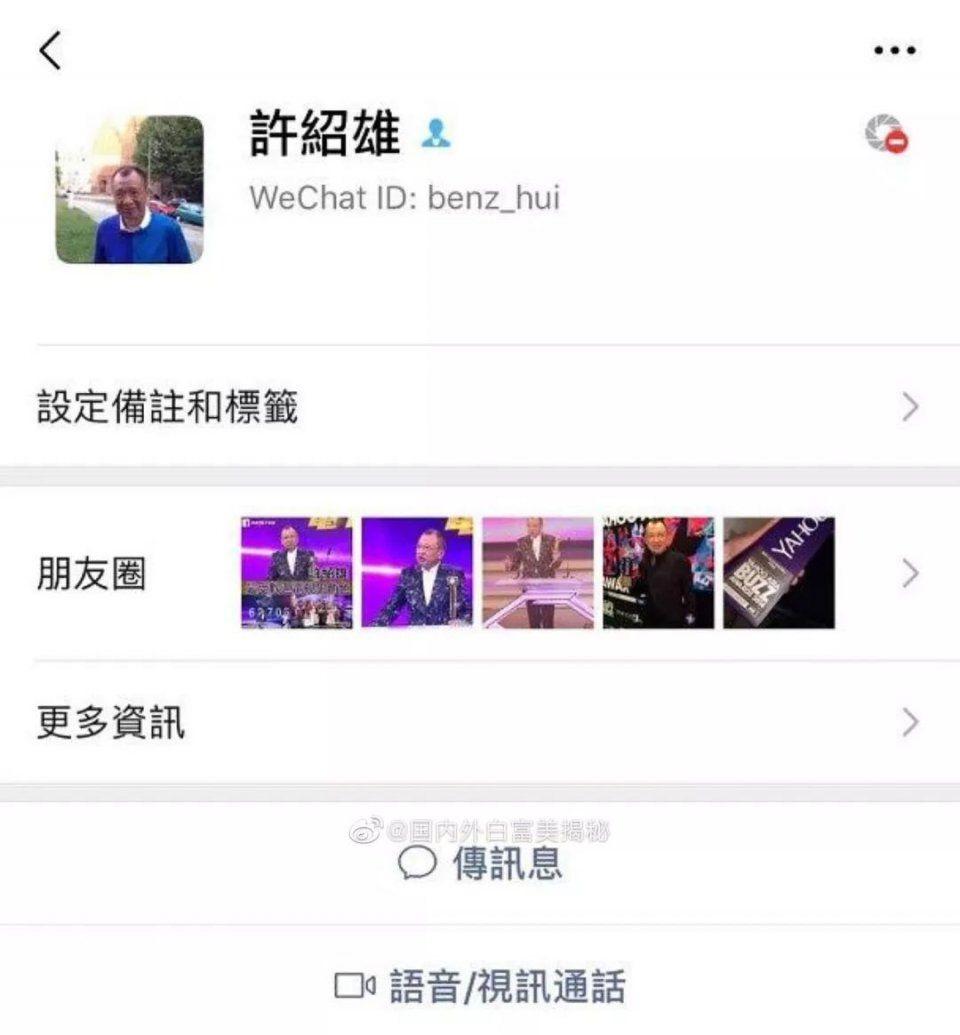Expand the 朋友圈 Moments row
This screenshot has height=1035, width=960.
909,573
